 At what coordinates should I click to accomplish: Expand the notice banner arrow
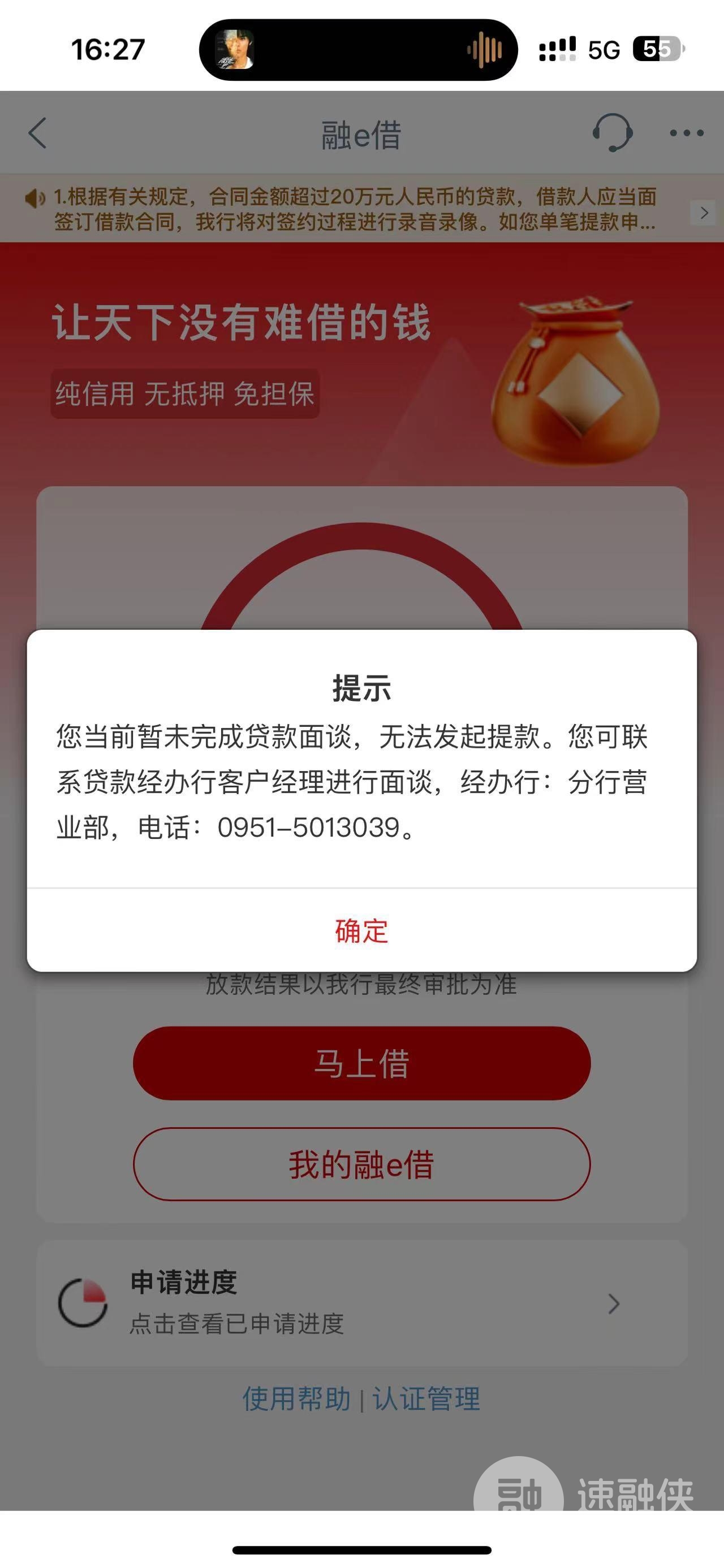pos(704,213)
